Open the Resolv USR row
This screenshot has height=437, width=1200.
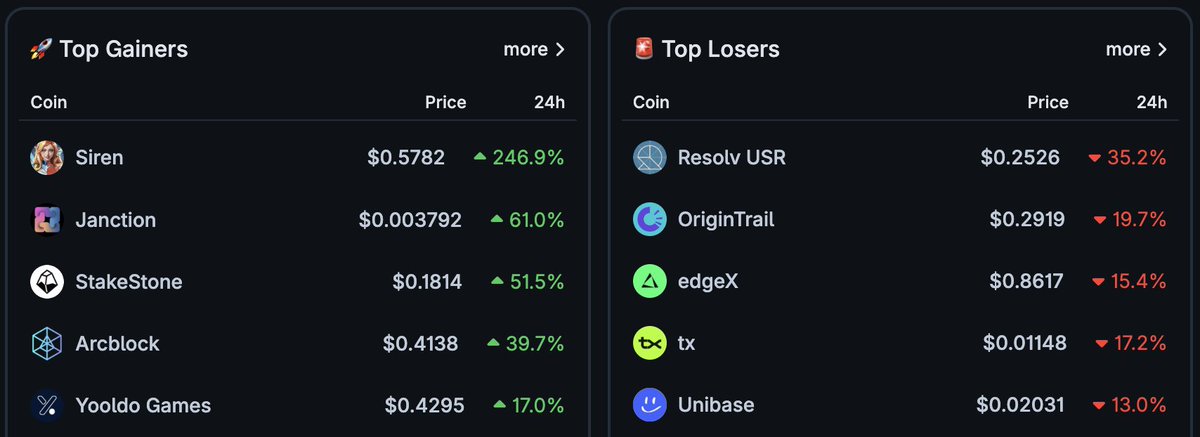[x=731, y=157]
